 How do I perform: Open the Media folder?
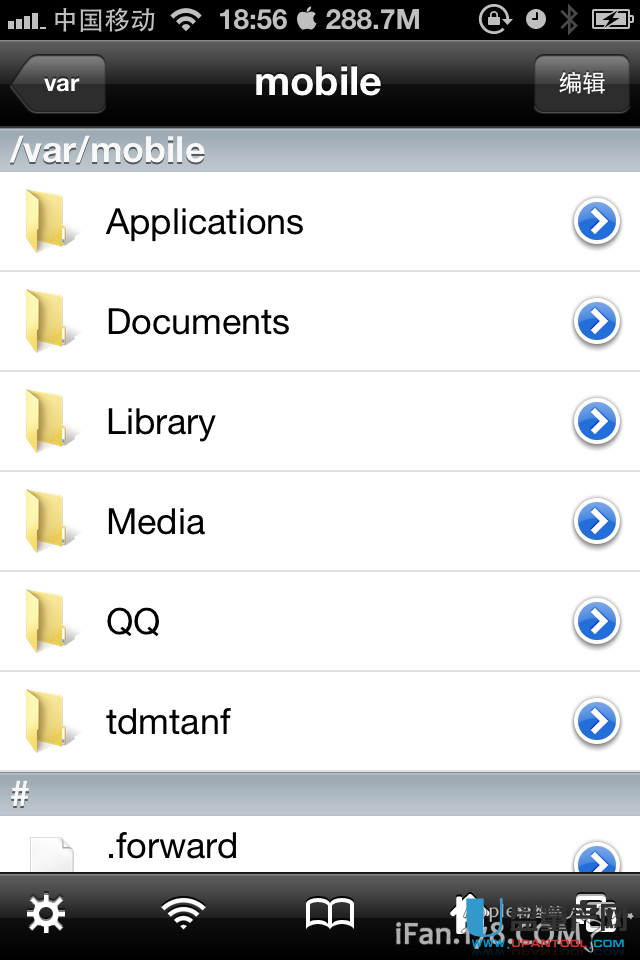coord(155,522)
